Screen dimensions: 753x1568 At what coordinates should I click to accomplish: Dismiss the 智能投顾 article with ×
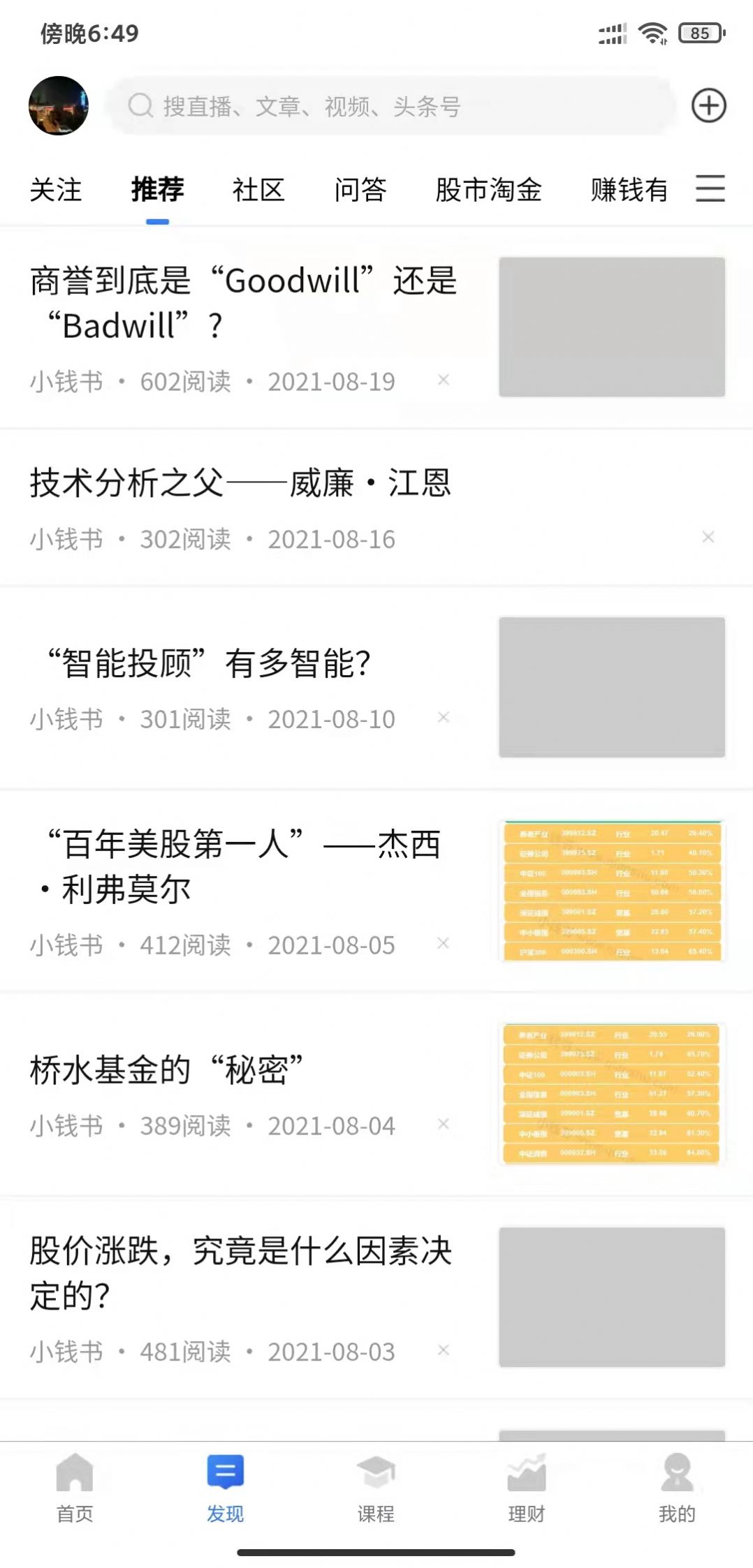pos(444,717)
